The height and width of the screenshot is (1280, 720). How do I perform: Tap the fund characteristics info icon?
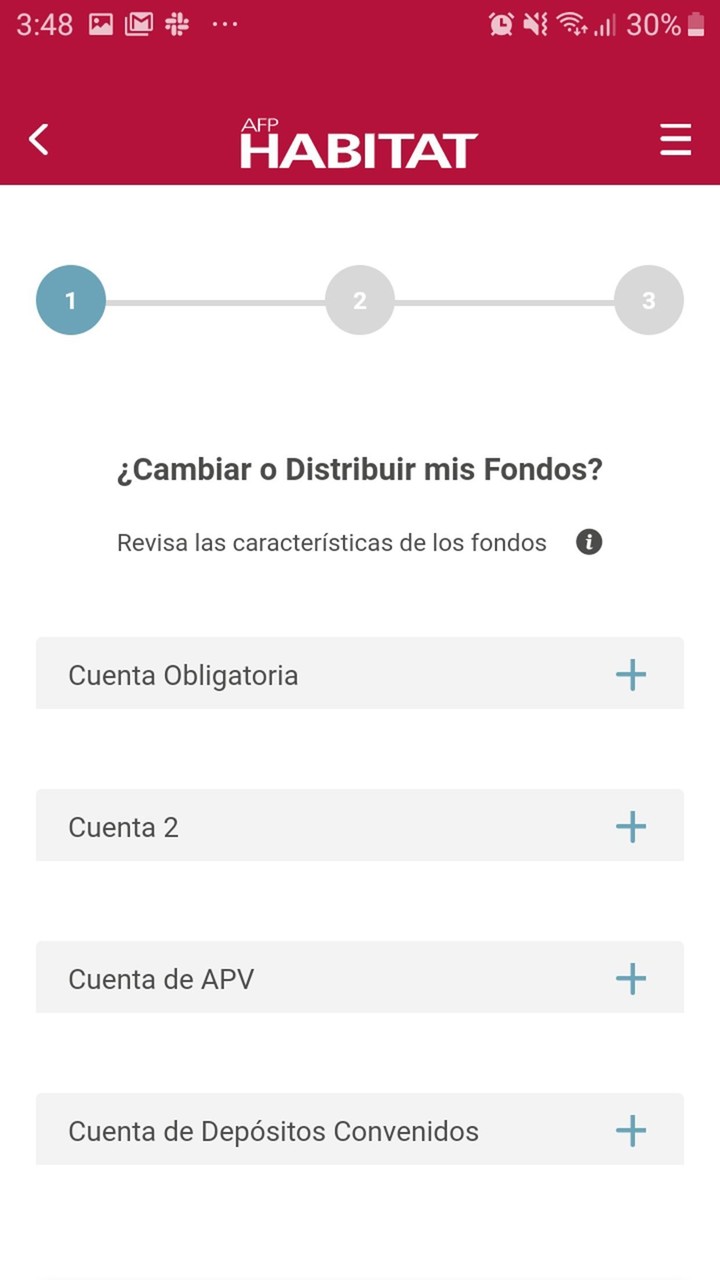(x=589, y=542)
